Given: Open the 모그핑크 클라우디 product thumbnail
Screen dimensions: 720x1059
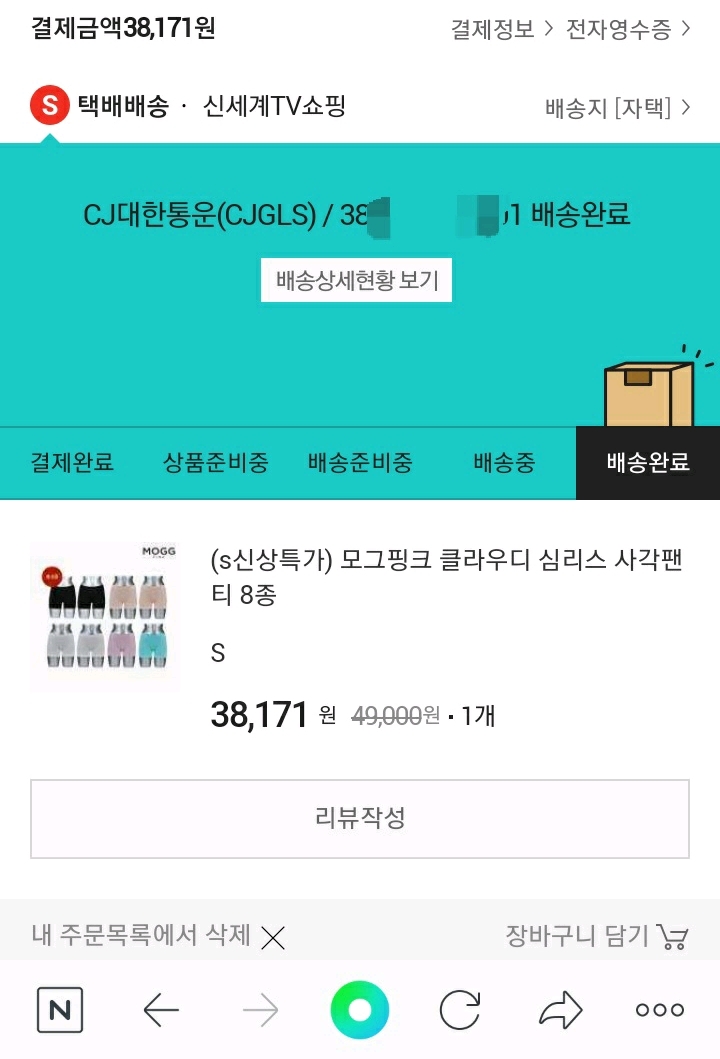Looking at the screenshot, I should click(105, 617).
